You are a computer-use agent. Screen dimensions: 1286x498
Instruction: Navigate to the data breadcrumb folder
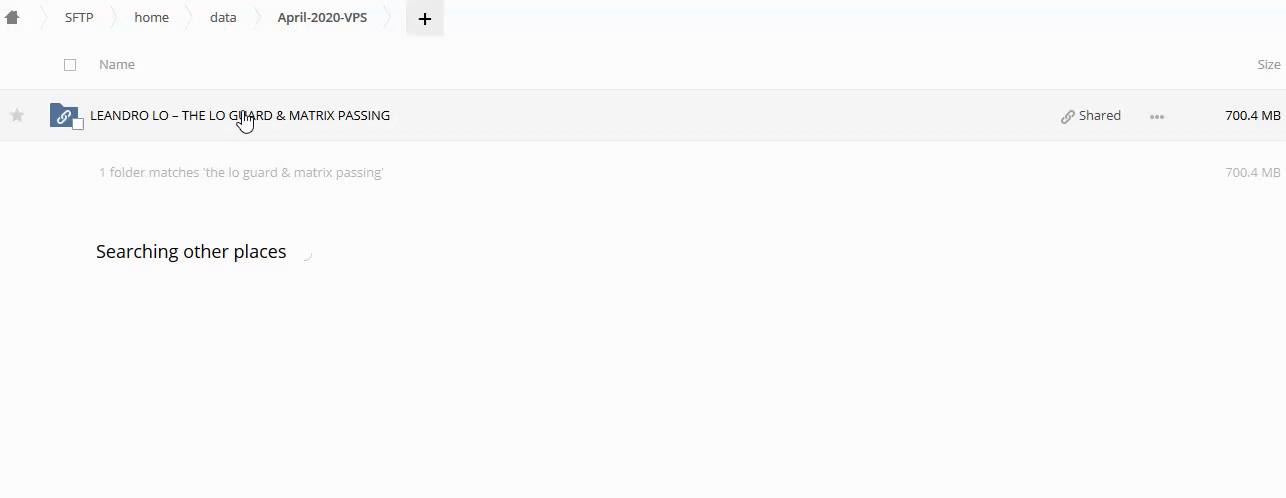[223, 18]
